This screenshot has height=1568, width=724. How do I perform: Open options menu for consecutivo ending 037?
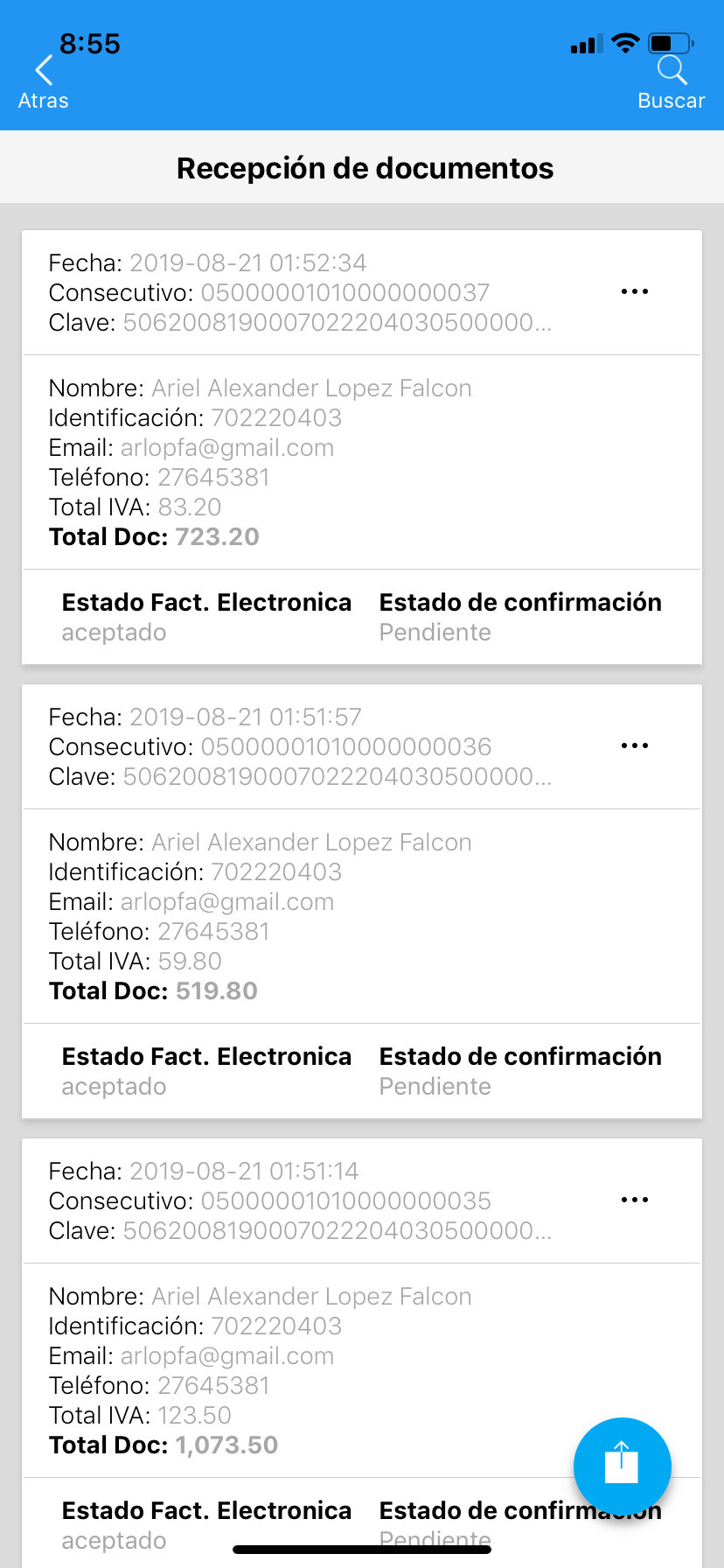pos(635,291)
